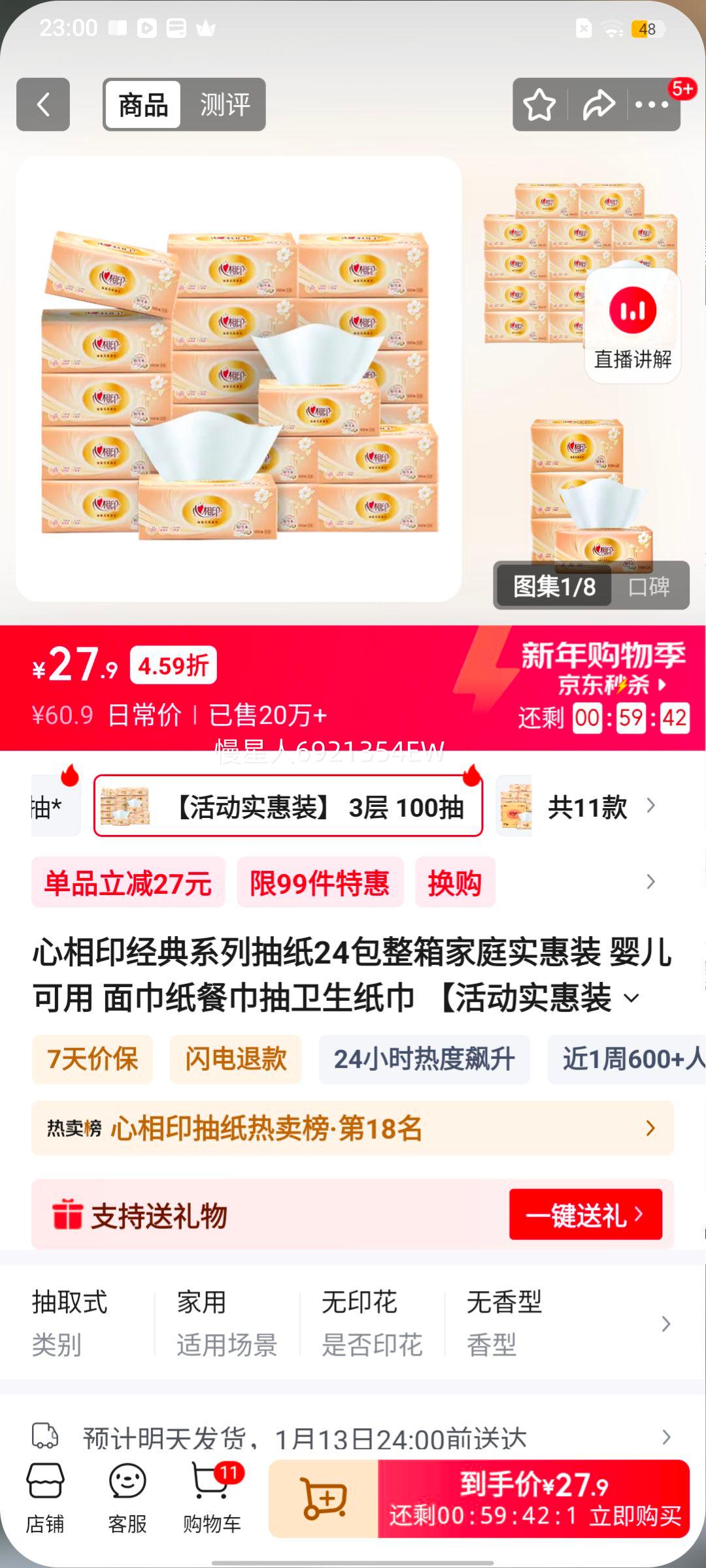706x1568 pixels.
Task: Tap the 一键送礼 gift button
Action: [x=585, y=1215]
